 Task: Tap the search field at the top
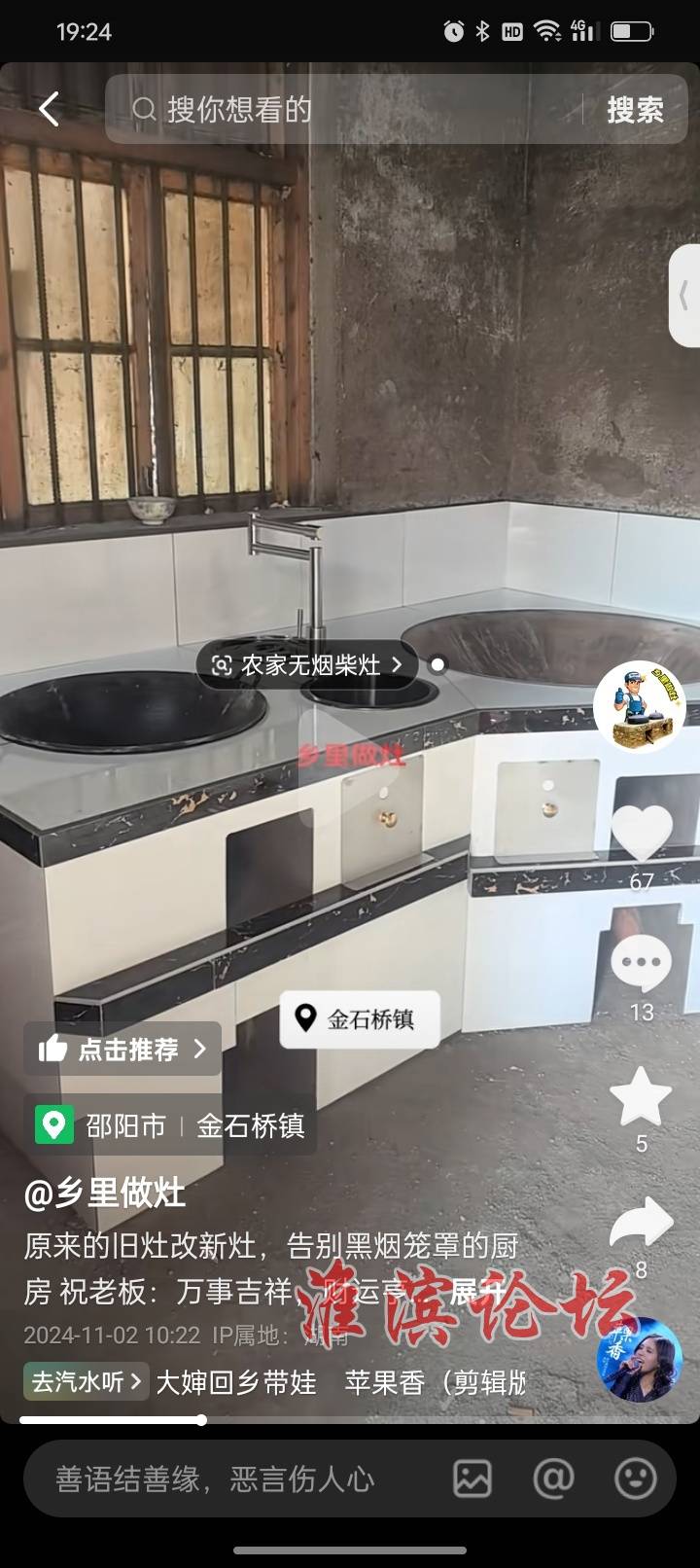(350, 109)
